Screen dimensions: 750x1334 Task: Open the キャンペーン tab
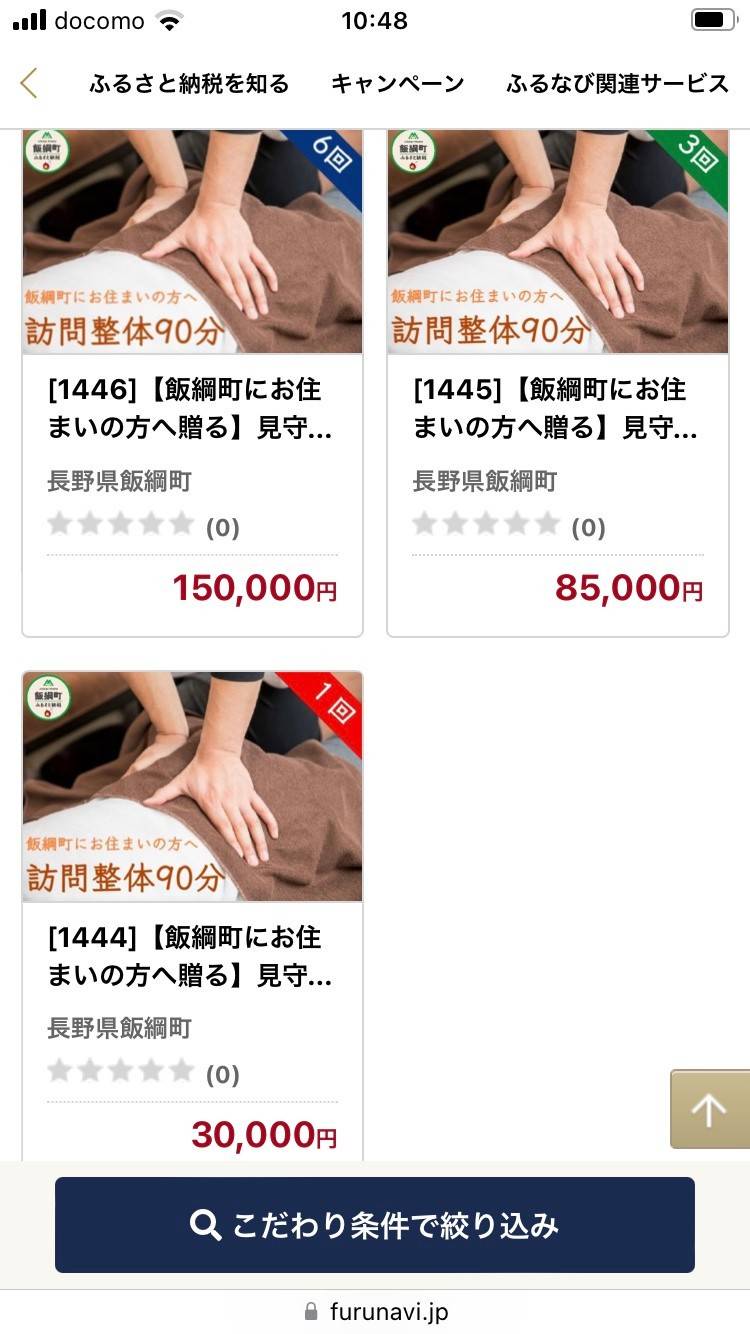pos(397,84)
